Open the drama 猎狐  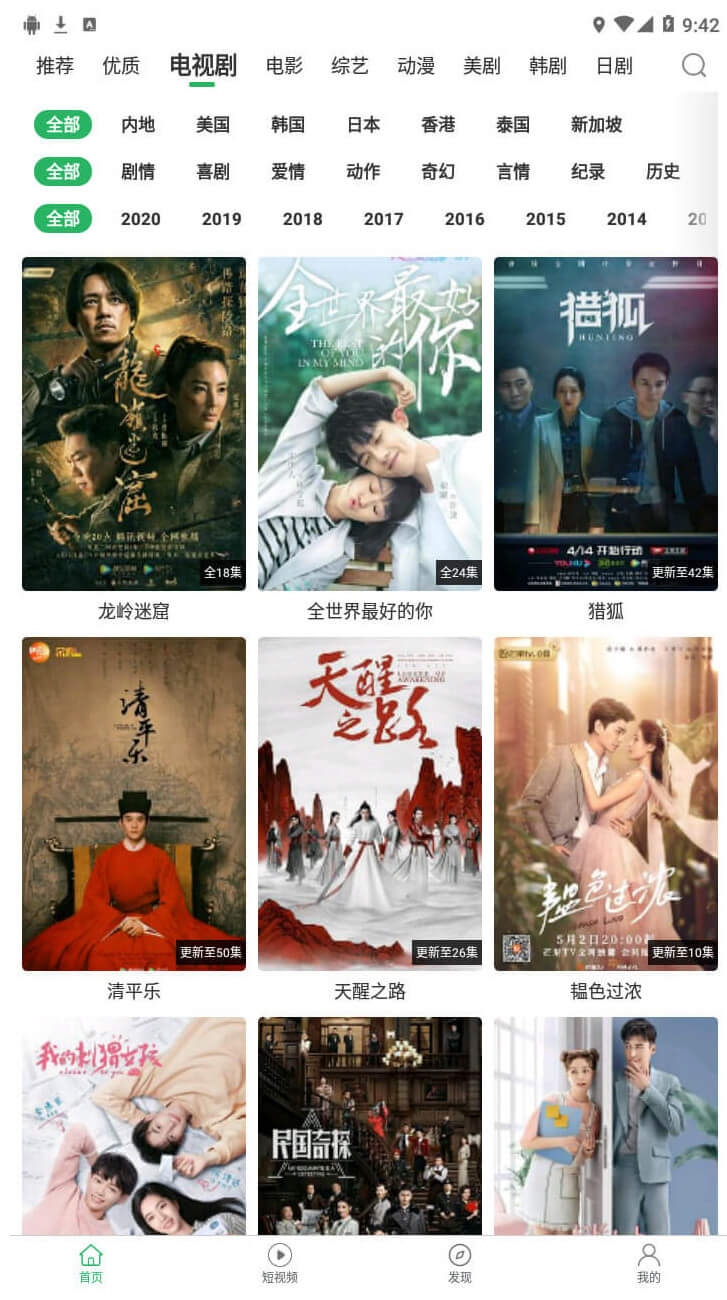click(606, 424)
